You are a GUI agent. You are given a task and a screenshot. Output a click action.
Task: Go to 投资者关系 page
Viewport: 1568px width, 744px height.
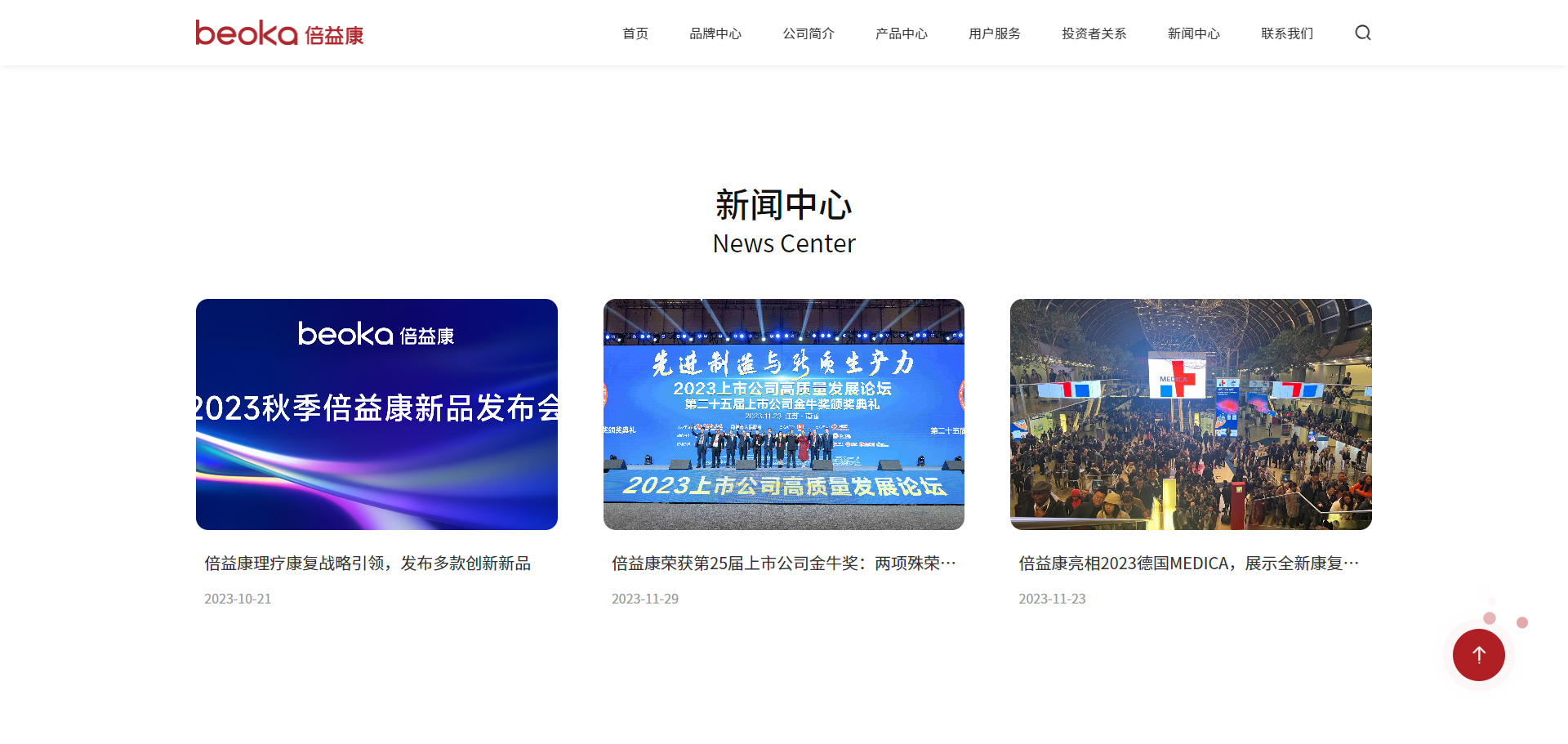[1094, 33]
